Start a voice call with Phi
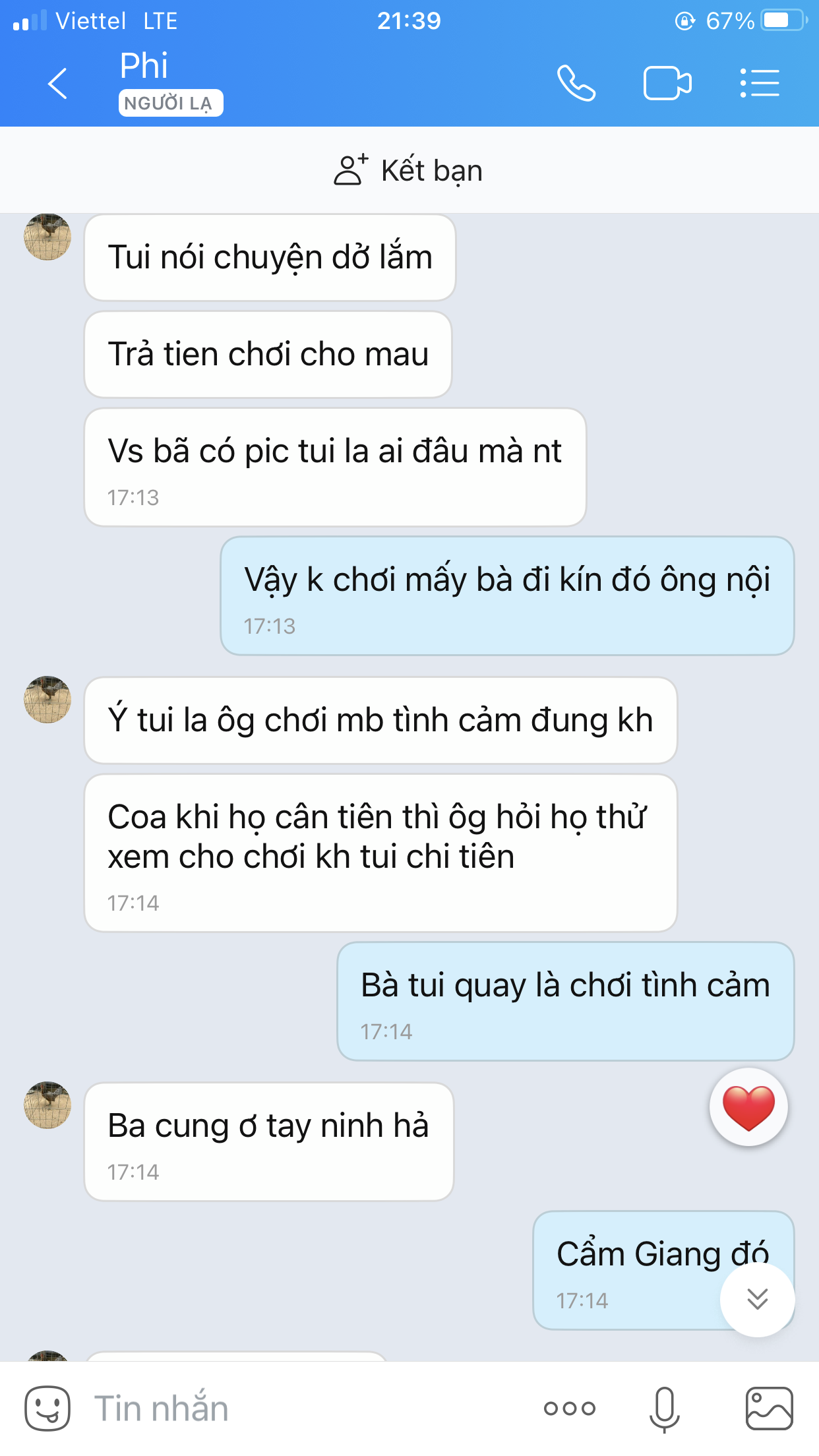819x1456 pixels. (576, 84)
